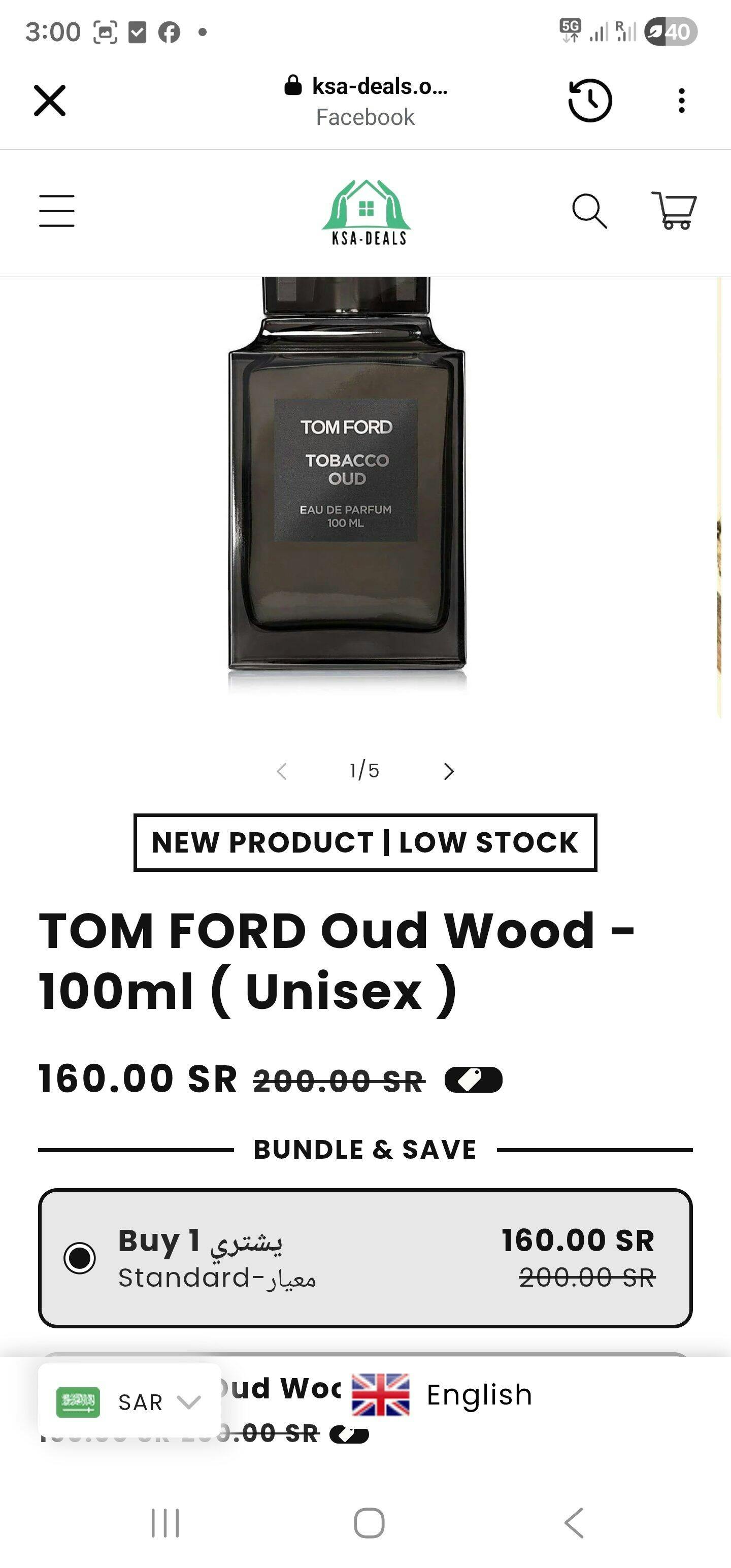Open the hamburger navigation menu
Image resolution: width=731 pixels, height=1568 pixels.
57,211
